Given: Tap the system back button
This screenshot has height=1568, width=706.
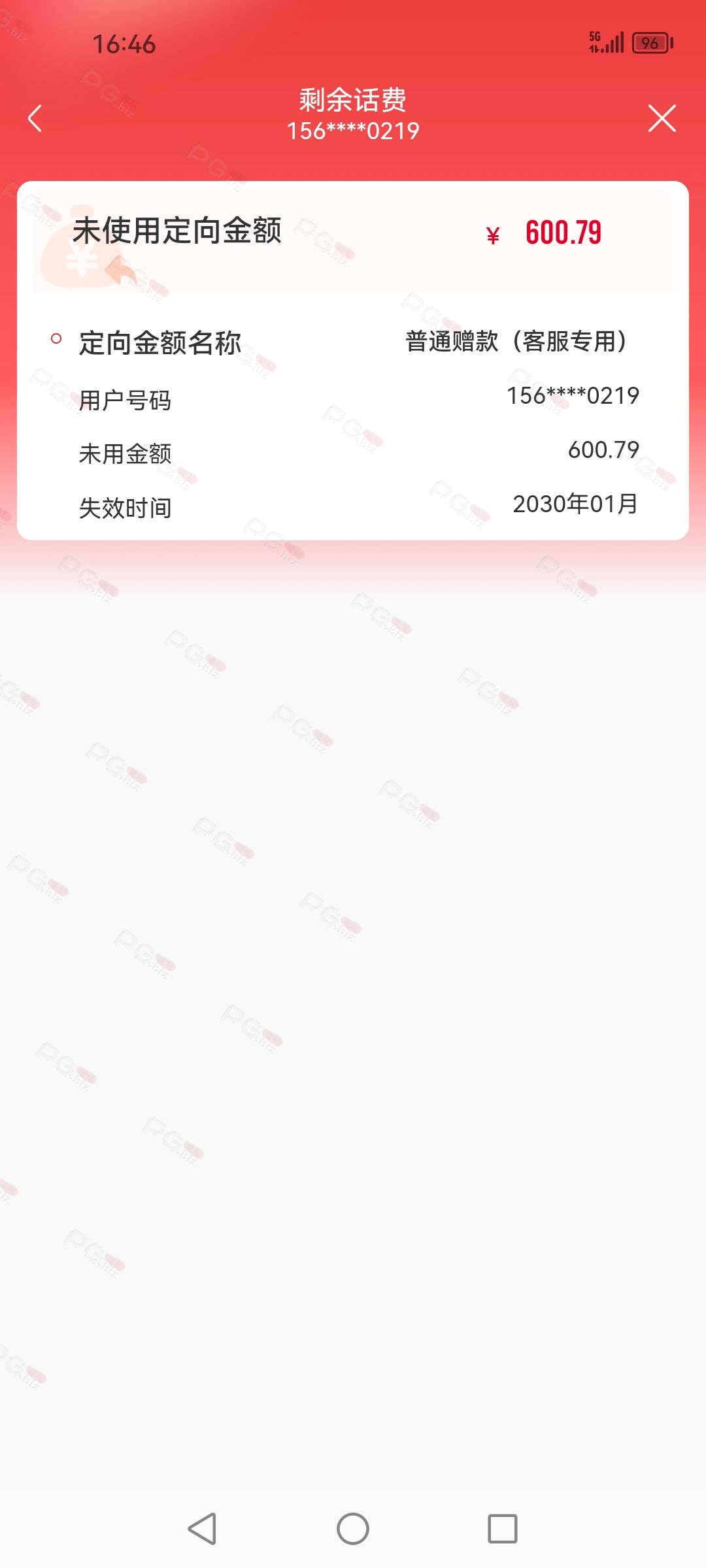Looking at the screenshot, I should (x=203, y=1529).
